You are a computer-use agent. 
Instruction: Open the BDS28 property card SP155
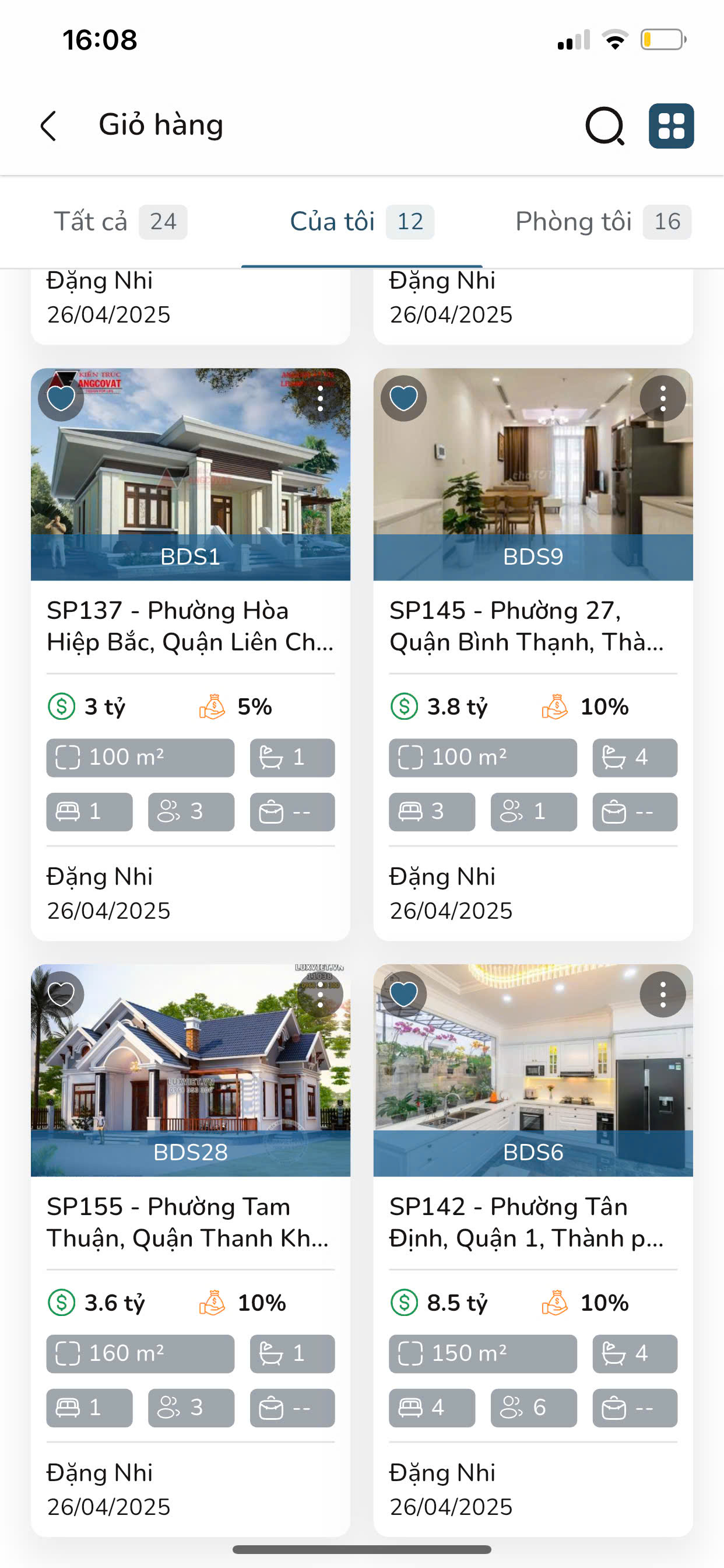click(x=191, y=1223)
